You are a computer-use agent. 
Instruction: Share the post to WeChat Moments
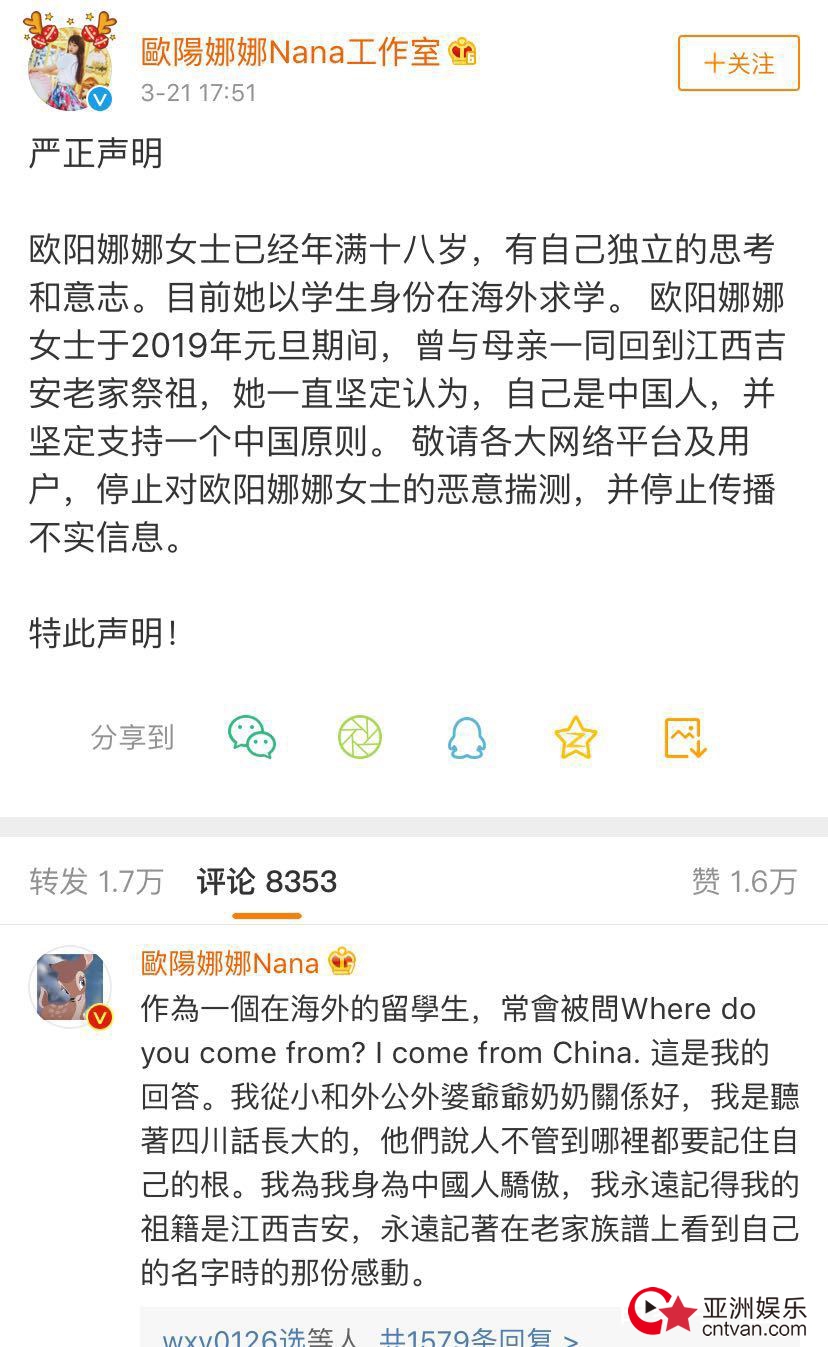point(360,738)
